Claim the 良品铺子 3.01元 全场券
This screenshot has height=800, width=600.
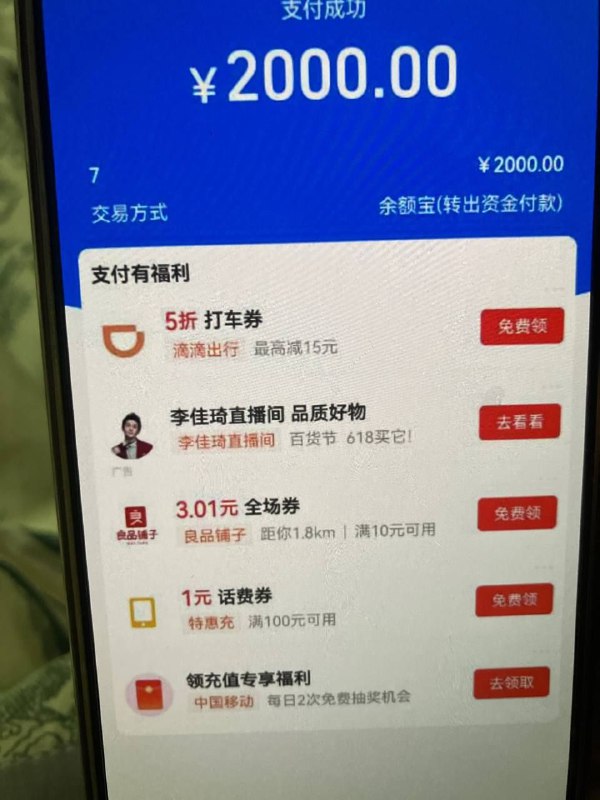(x=516, y=512)
